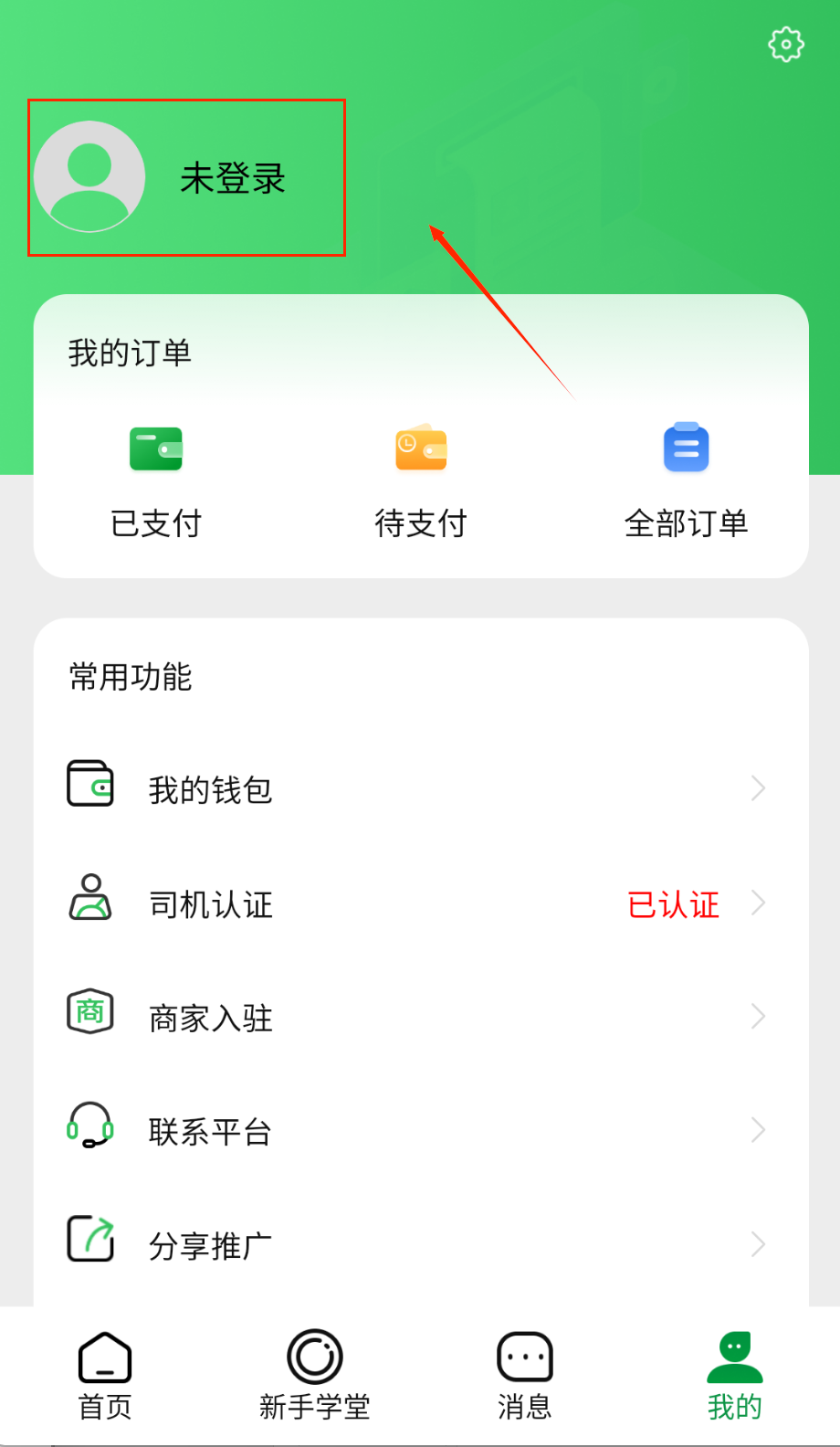Switch to the 首页 tab
Screen dimensions: 840x1447
[x=105, y=1376]
